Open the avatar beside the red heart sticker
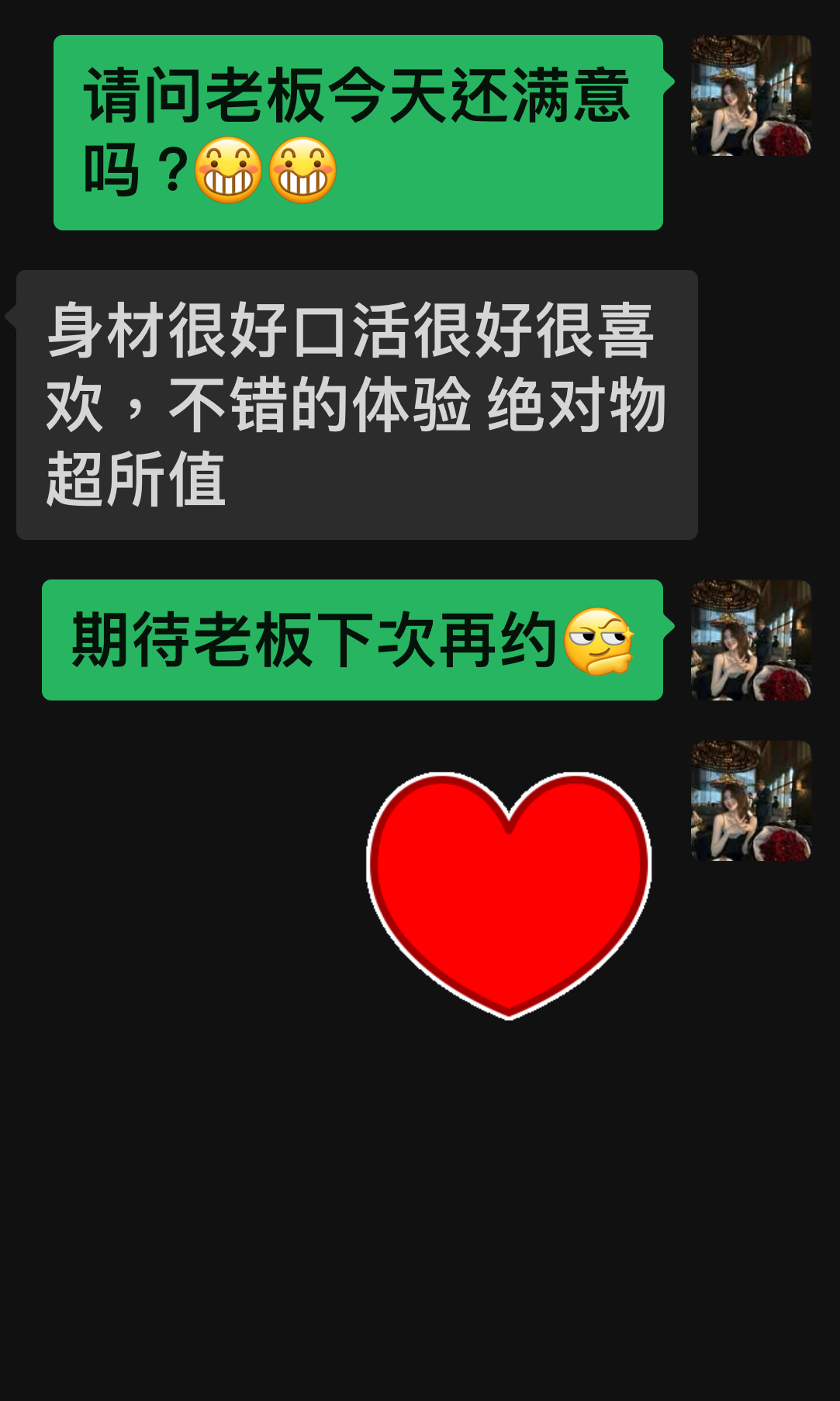840x1401 pixels. pos(751,801)
